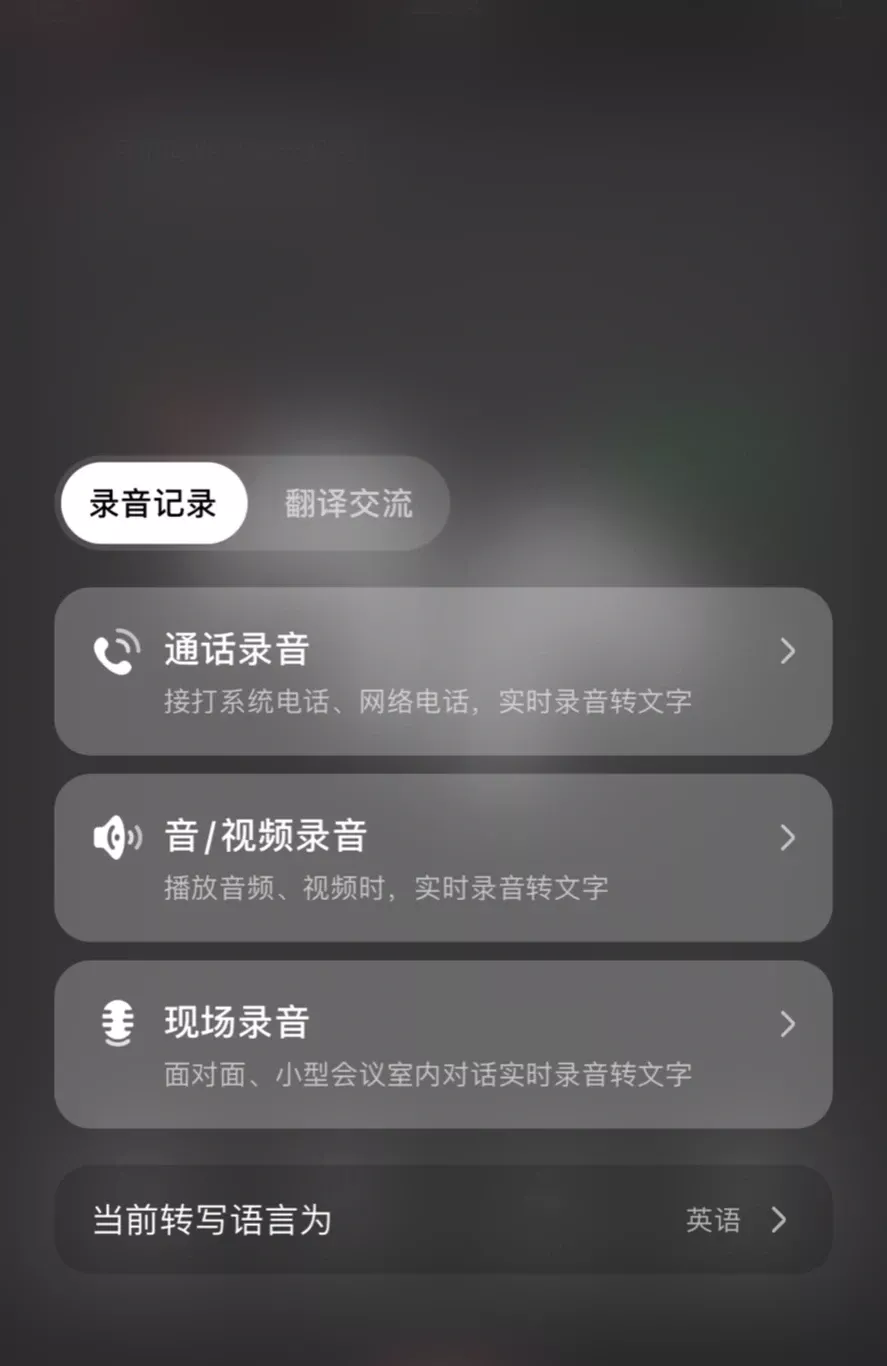Tap the 通话录音 card description text

(x=428, y=701)
